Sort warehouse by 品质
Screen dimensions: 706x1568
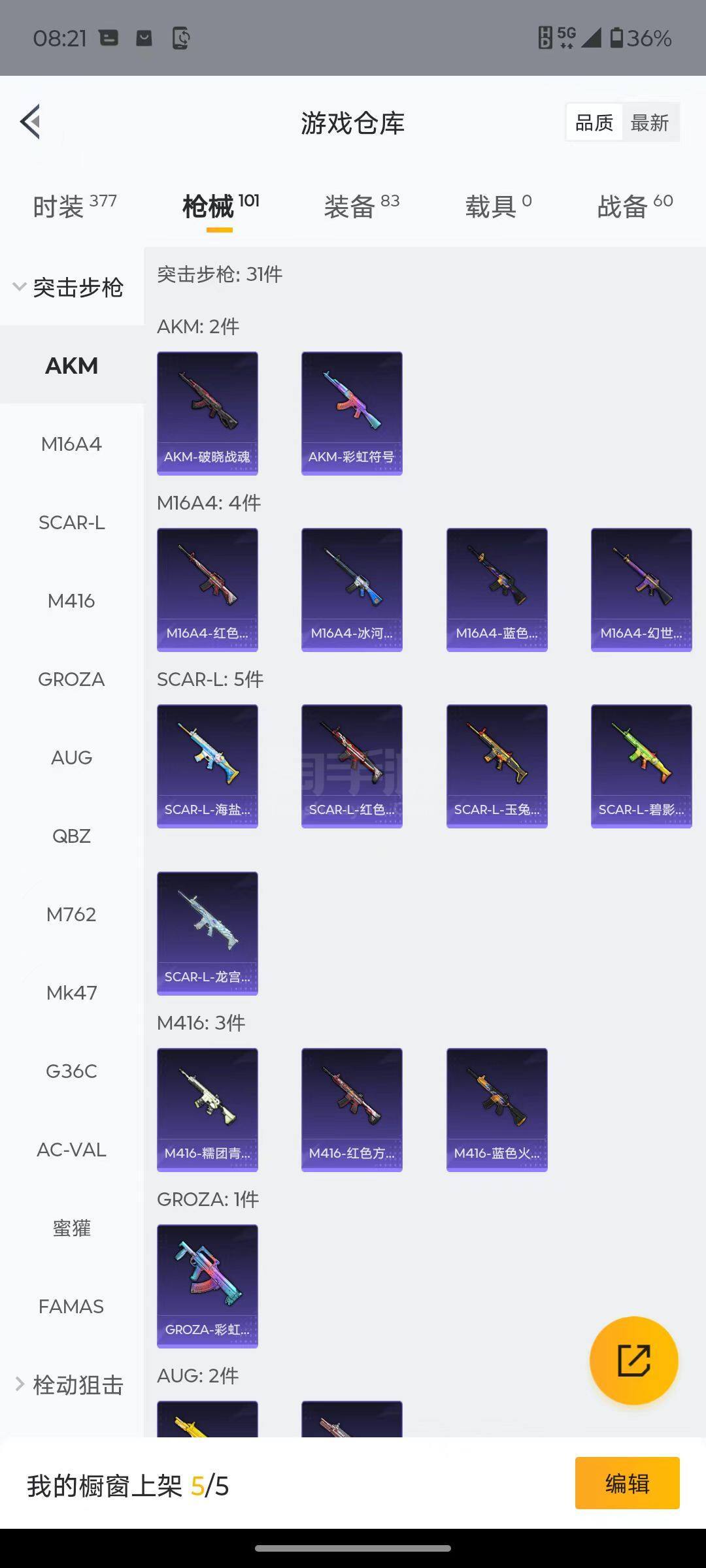click(x=594, y=123)
